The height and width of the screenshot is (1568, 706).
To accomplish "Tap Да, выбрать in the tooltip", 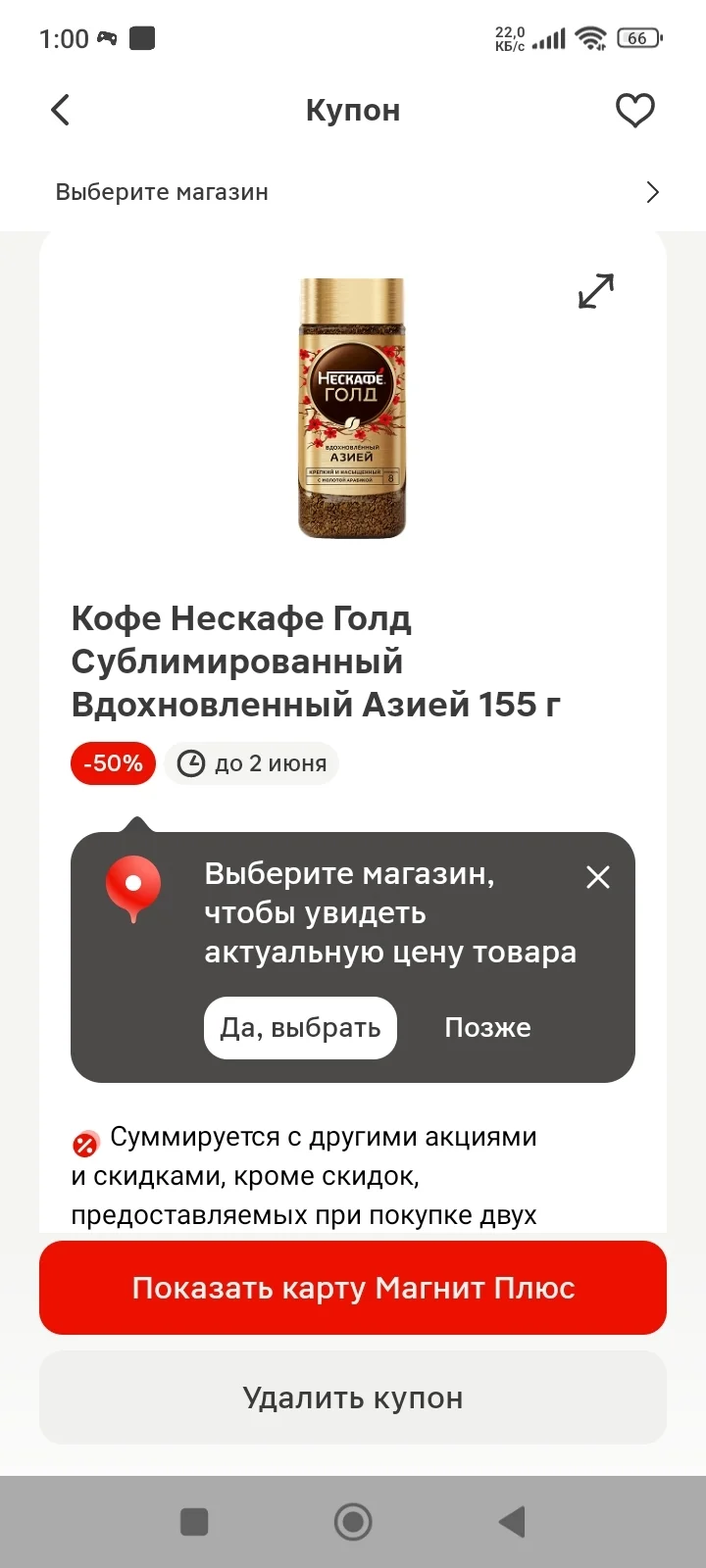I will 300,1027.
